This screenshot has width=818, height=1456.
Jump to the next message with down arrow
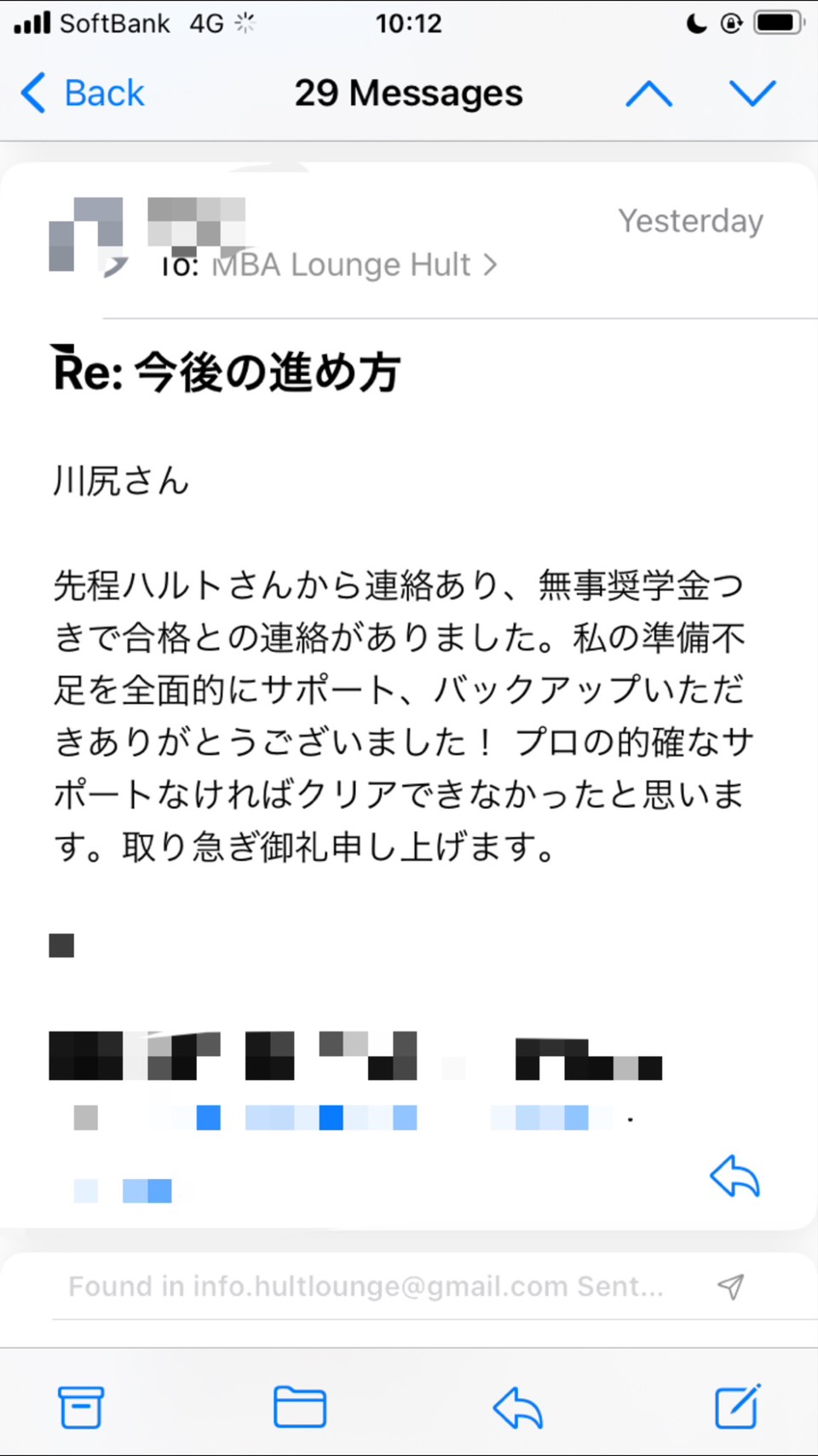(x=753, y=93)
